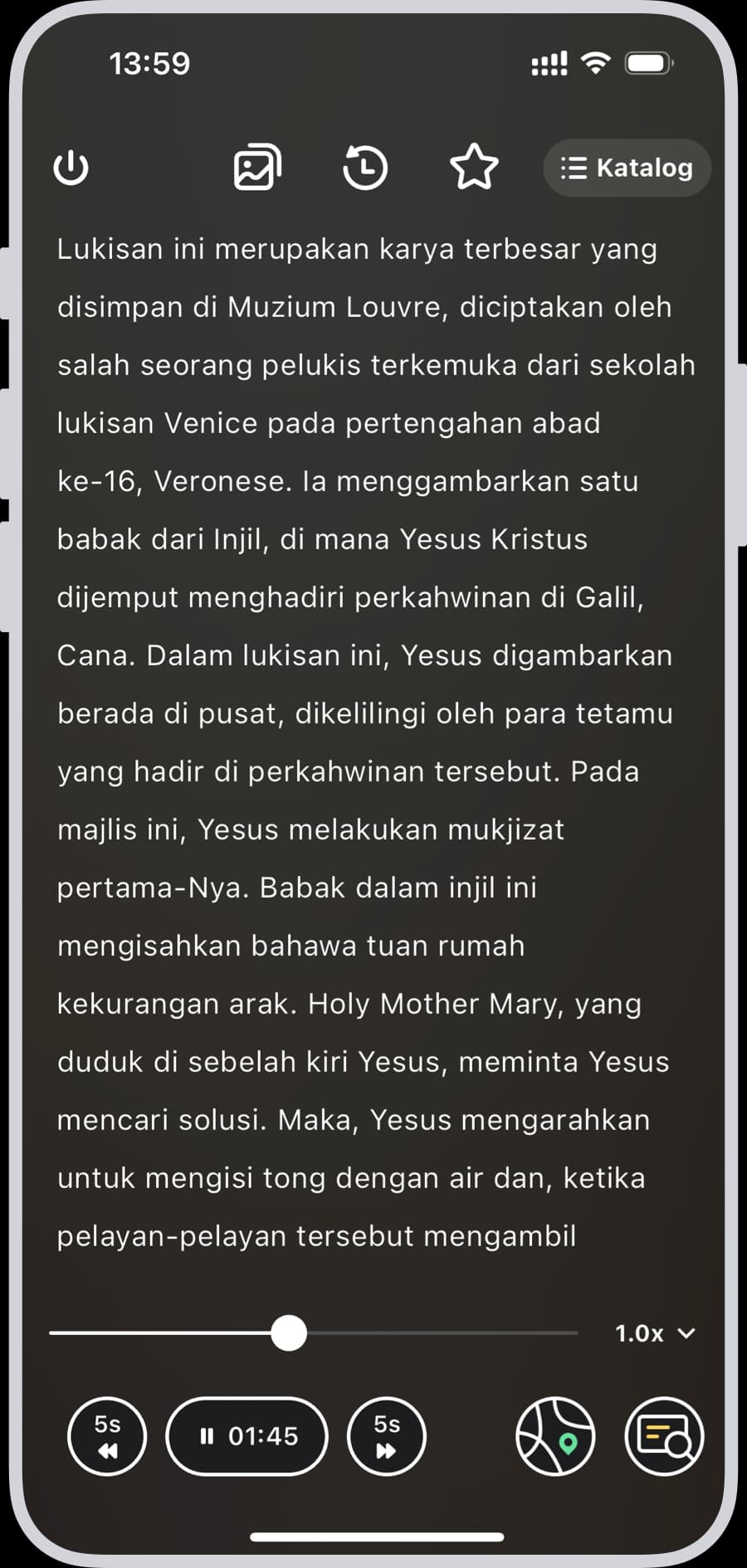Open the image gallery icon
Screen dimensions: 747x1568
pyautogui.click(x=257, y=168)
